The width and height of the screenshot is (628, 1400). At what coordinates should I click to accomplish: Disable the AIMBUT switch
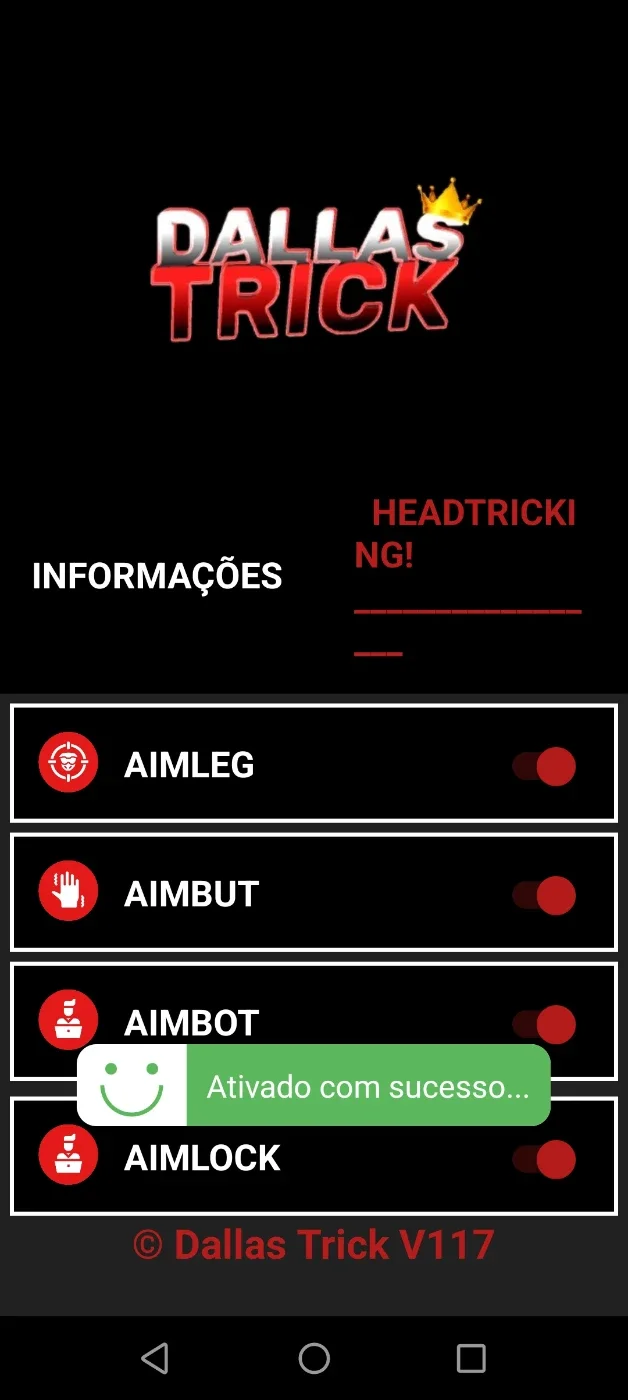click(544, 895)
